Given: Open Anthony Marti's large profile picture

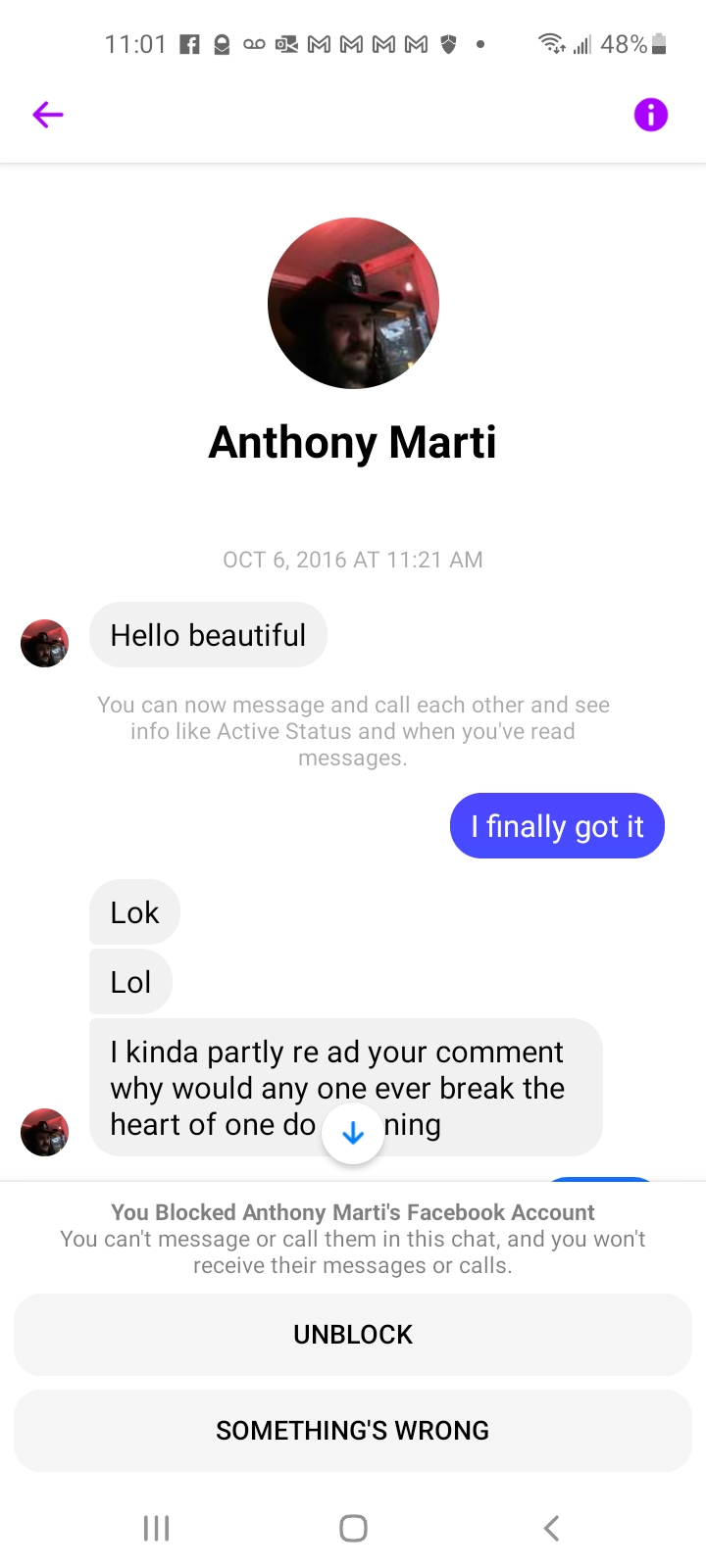Looking at the screenshot, I should [353, 304].
